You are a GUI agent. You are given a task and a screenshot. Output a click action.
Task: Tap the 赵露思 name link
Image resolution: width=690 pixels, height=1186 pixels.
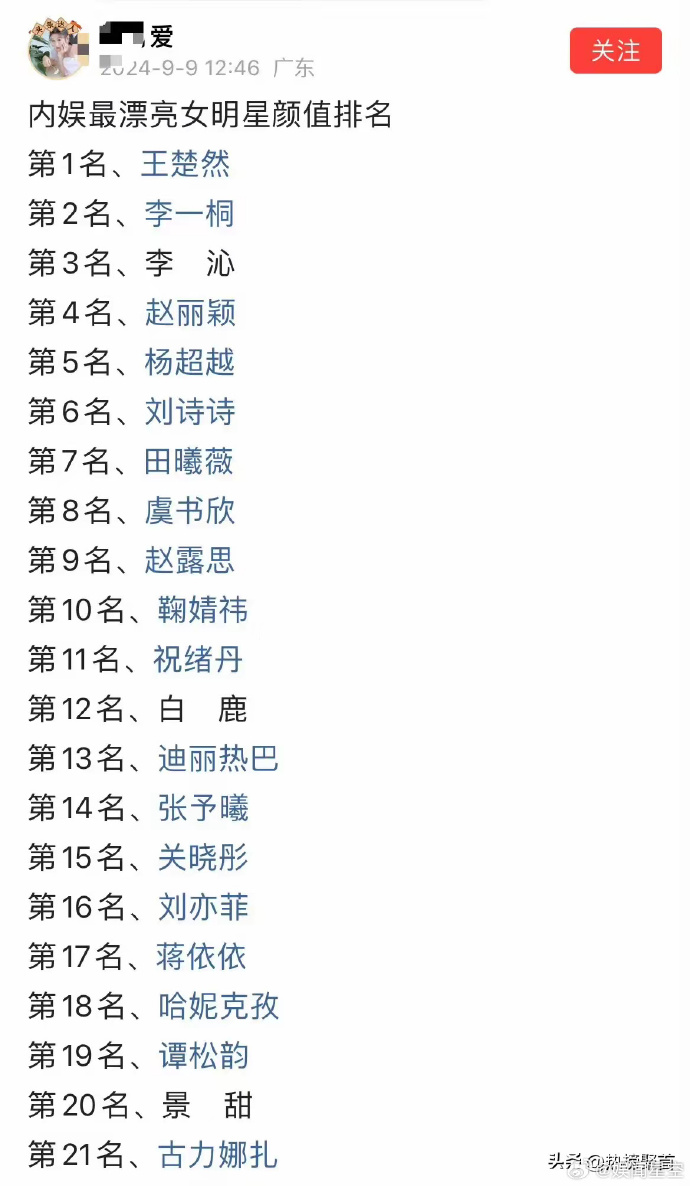pyautogui.click(x=189, y=560)
